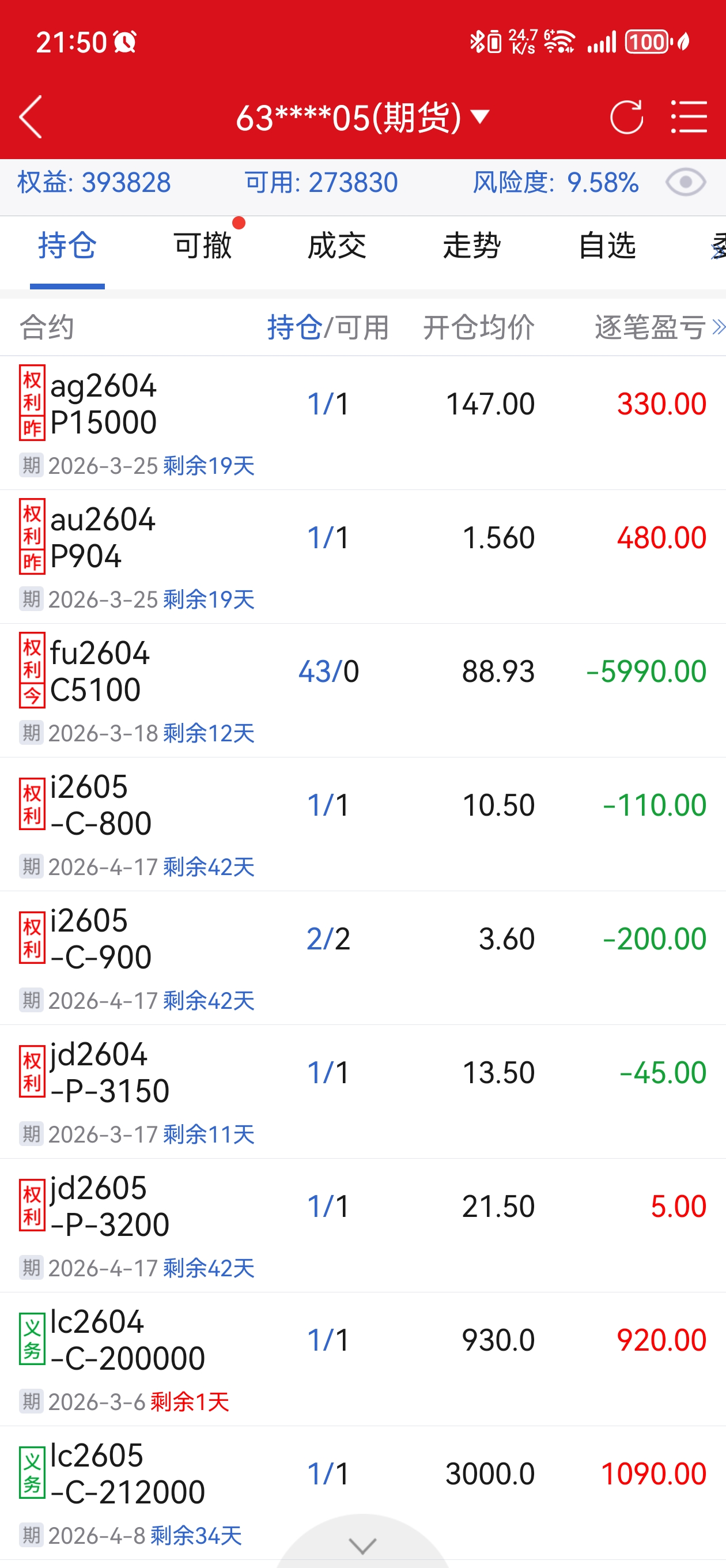Switch to the 可撤 tab
This screenshot has height=1568, width=726.
(203, 246)
